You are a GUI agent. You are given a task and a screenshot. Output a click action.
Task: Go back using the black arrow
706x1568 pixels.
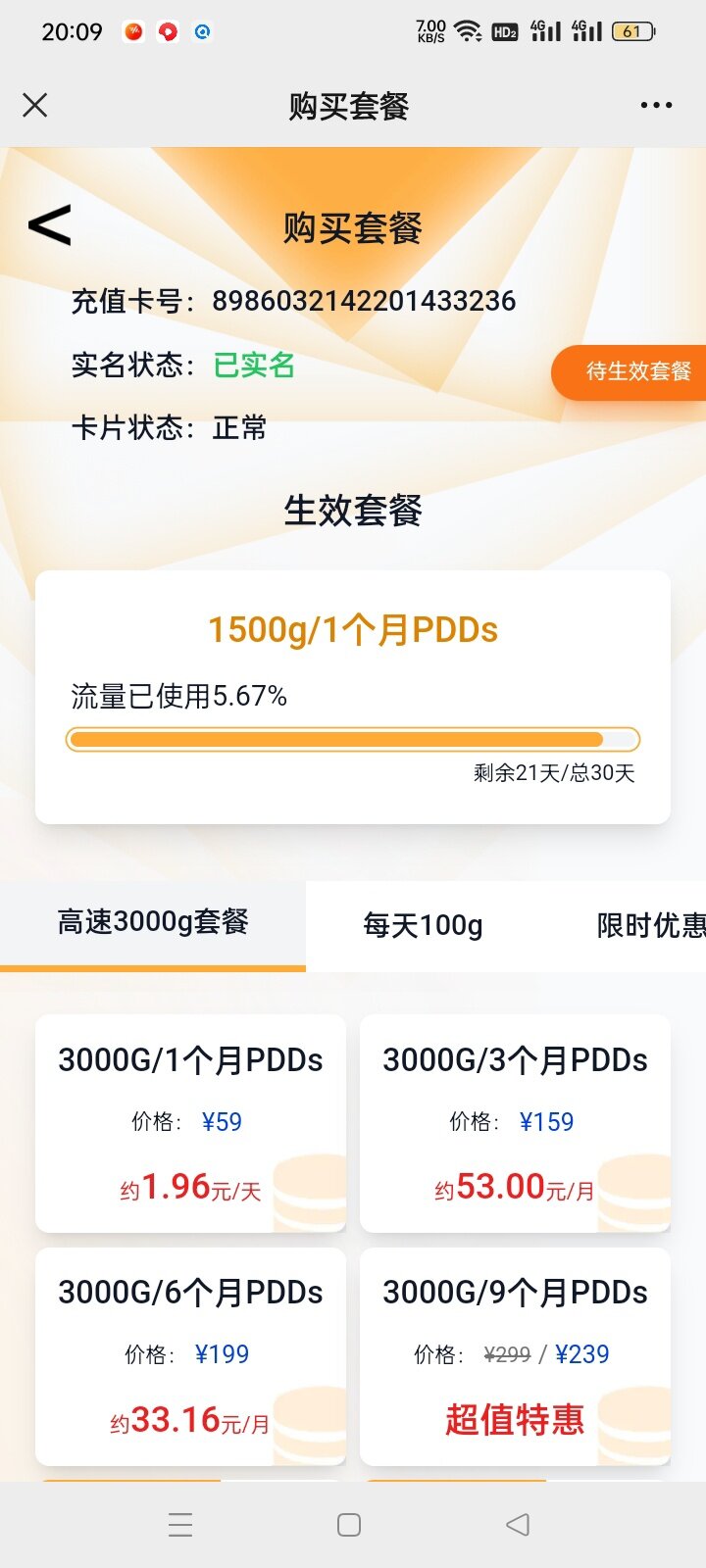tap(50, 225)
